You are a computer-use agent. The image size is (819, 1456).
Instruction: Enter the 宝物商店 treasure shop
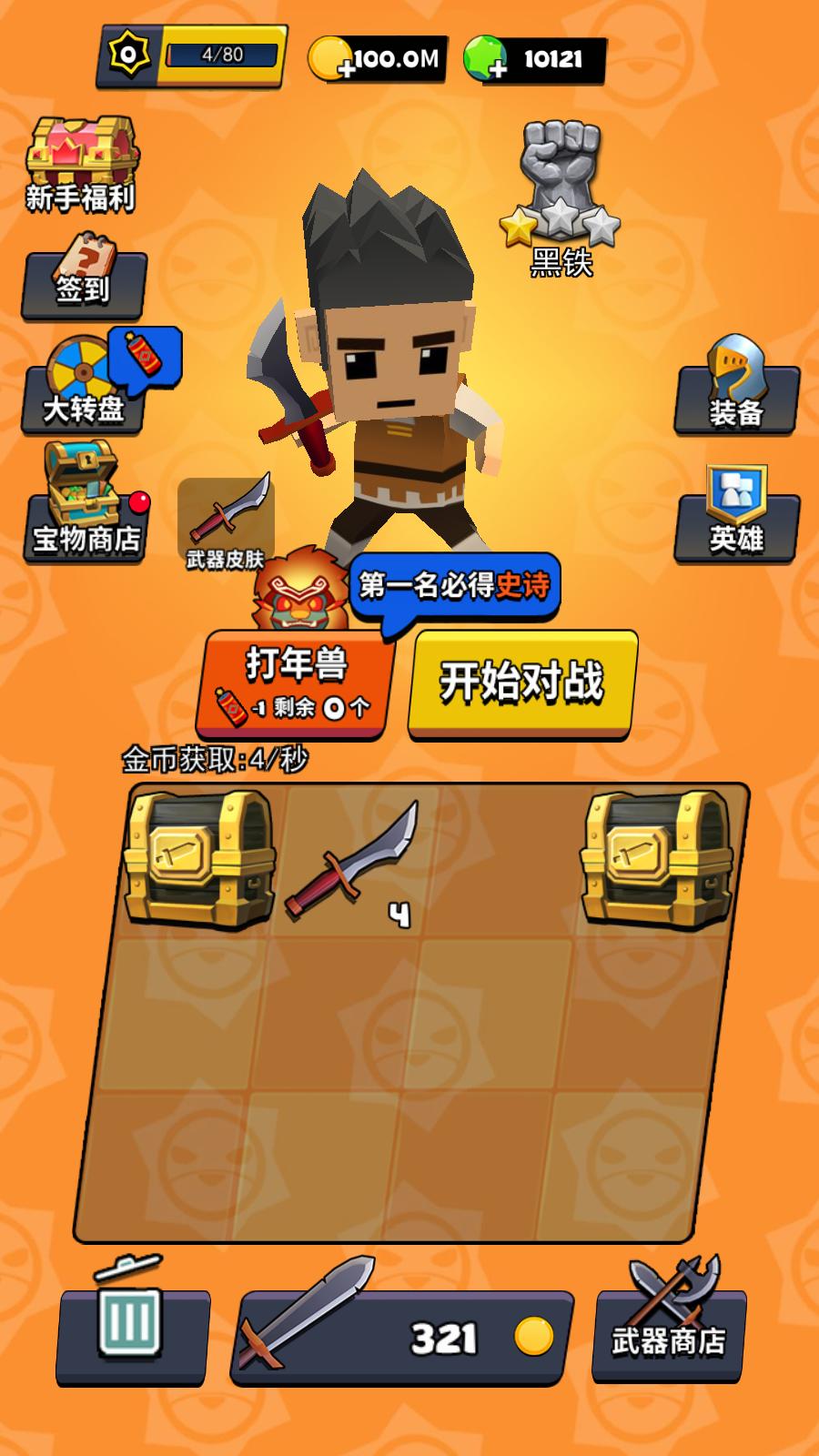(x=85, y=505)
